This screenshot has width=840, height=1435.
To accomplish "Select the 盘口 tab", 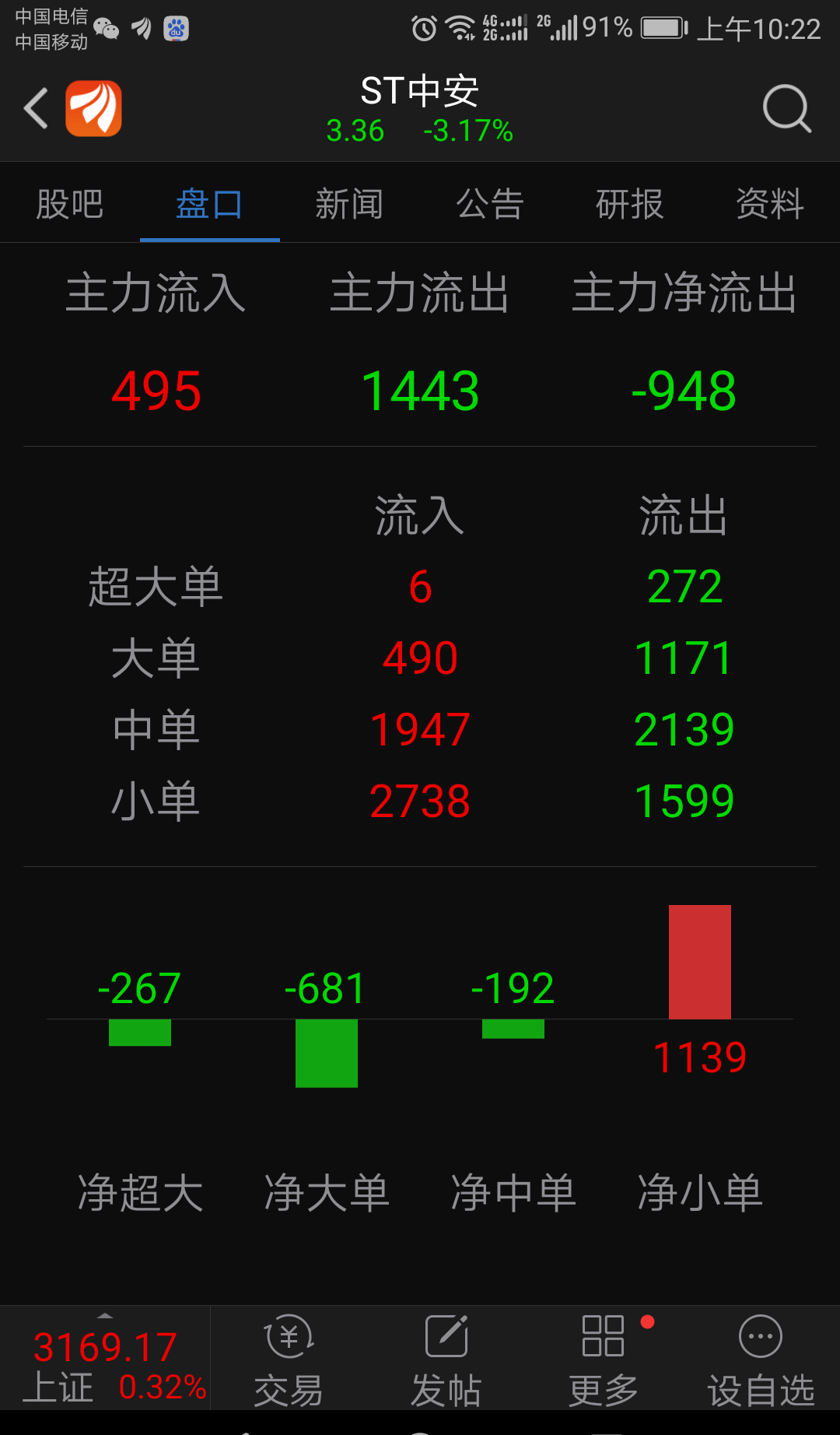I will pos(209,205).
